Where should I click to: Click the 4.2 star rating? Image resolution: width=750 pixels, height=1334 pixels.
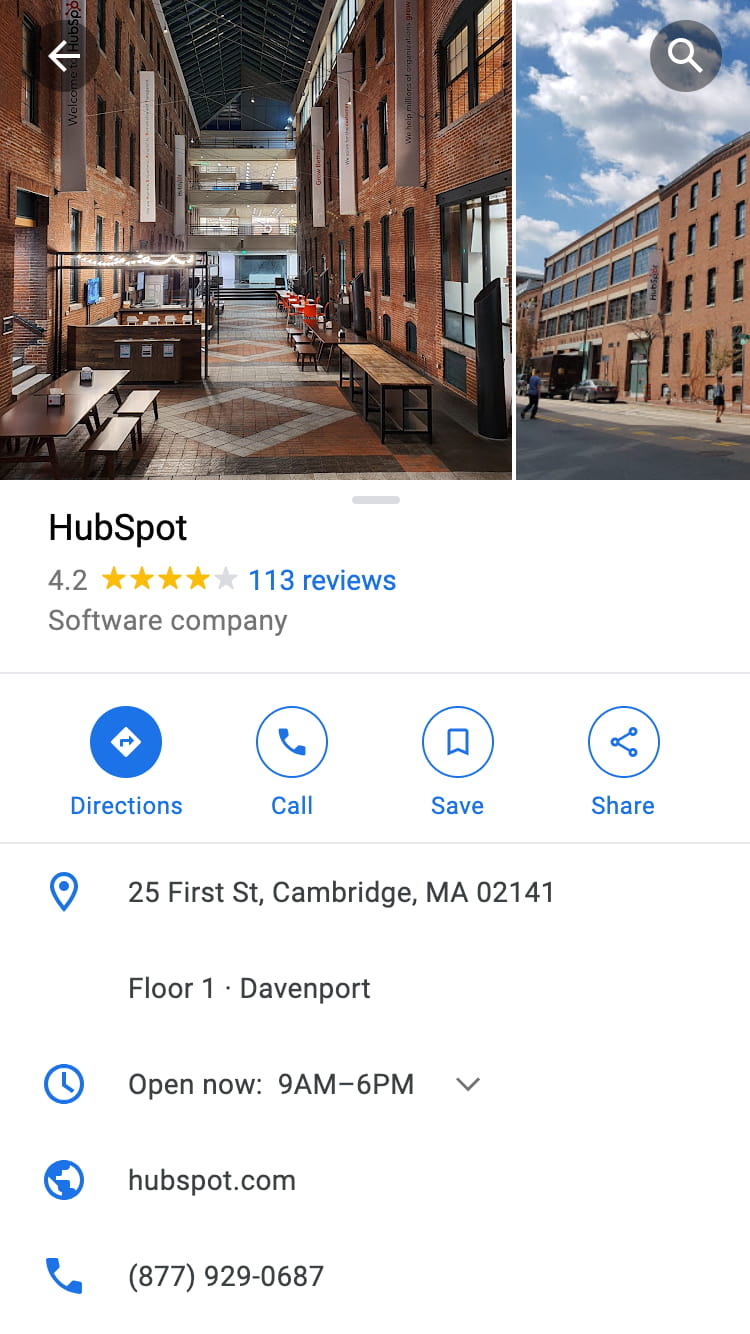65,578
